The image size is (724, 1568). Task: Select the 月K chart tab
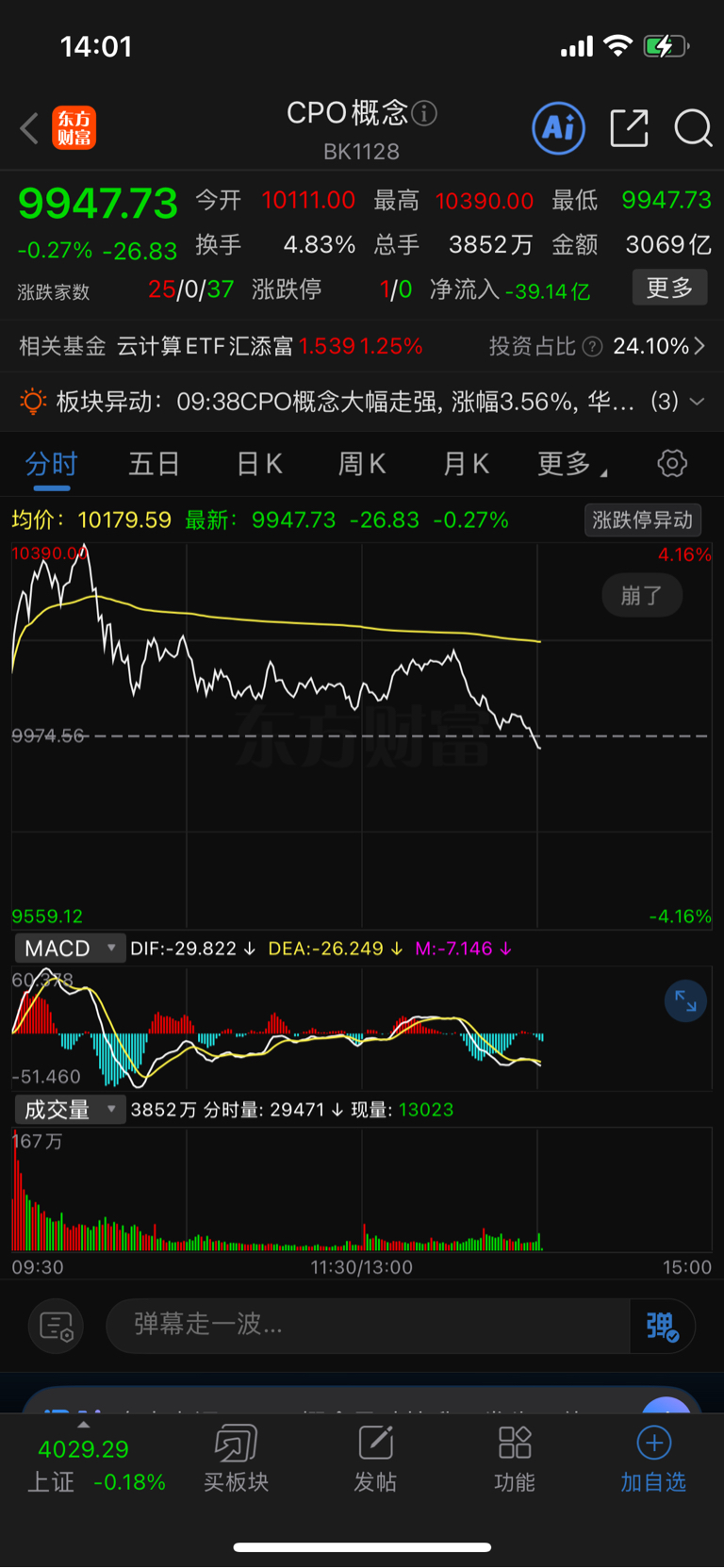pyautogui.click(x=467, y=464)
